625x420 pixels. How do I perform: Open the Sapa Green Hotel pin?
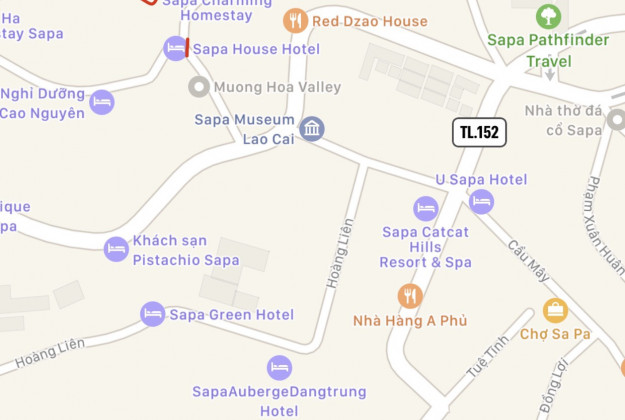pos(153,314)
